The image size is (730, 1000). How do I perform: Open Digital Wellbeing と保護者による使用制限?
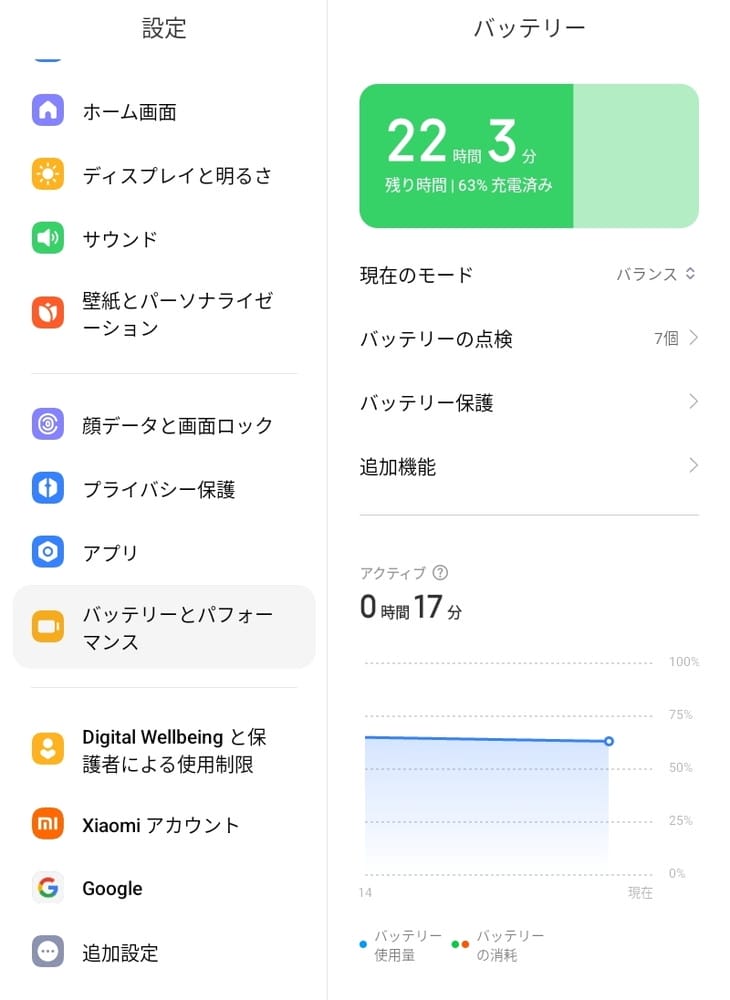[174, 750]
